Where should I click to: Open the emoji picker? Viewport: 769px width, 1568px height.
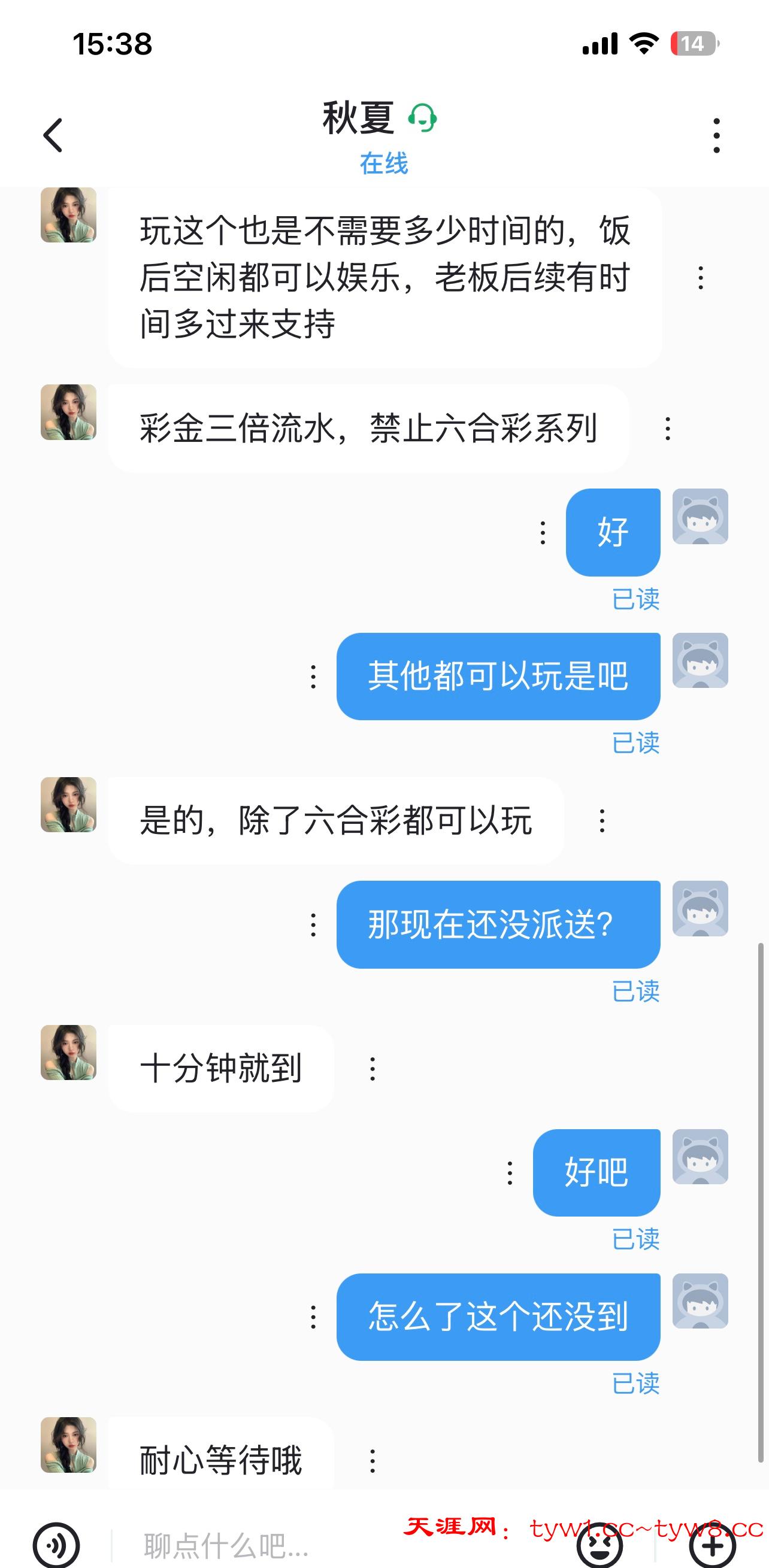tap(600, 1545)
